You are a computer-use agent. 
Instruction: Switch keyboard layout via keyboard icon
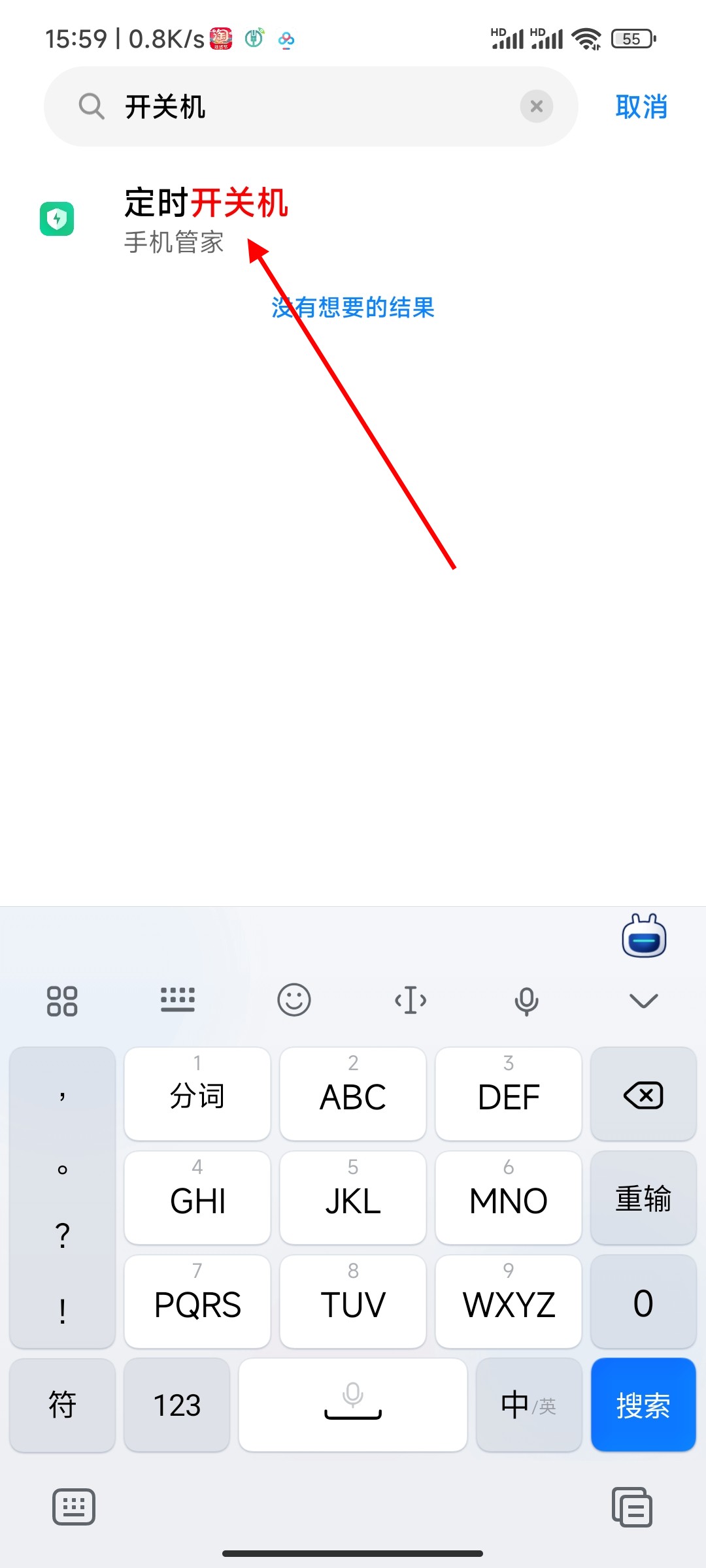pyautogui.click(x=178, y=1000)
